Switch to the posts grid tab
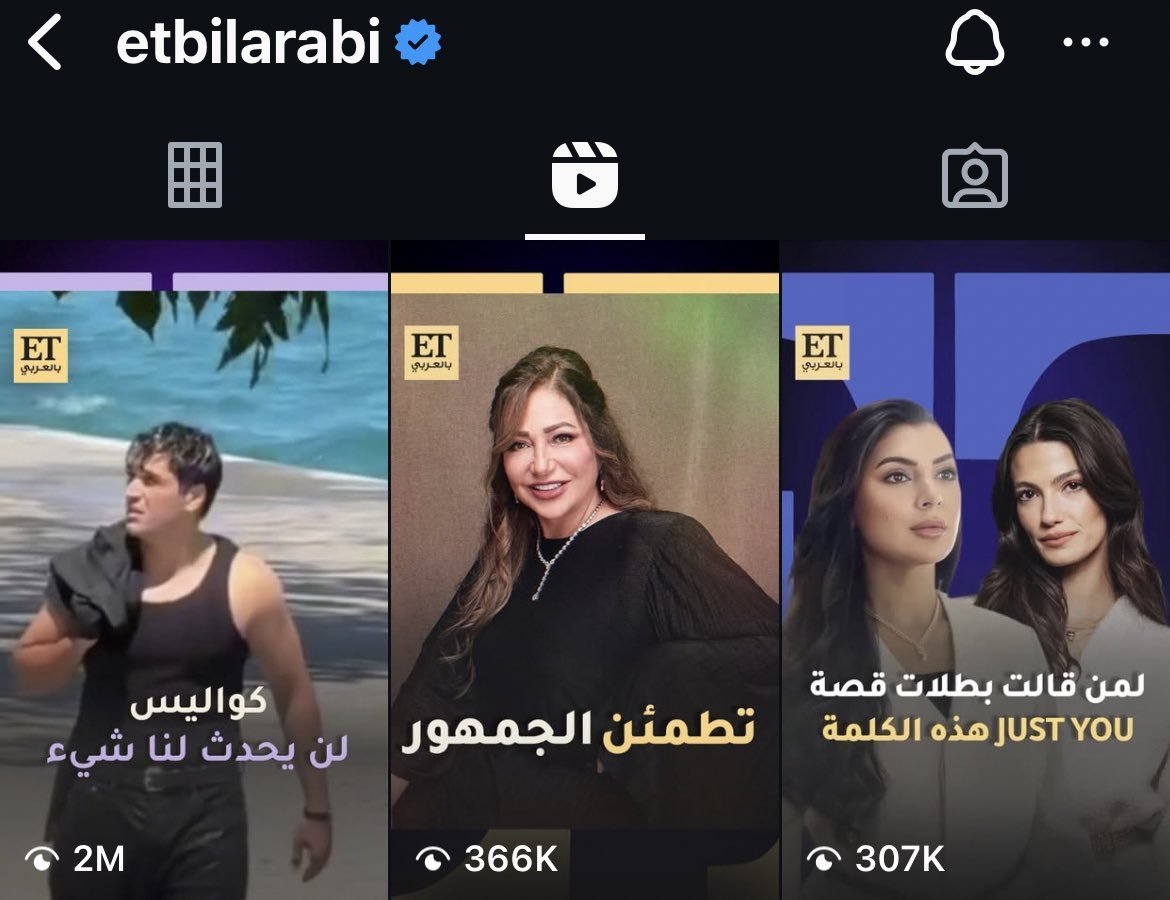1170x900 pixels. coord(195,175)
